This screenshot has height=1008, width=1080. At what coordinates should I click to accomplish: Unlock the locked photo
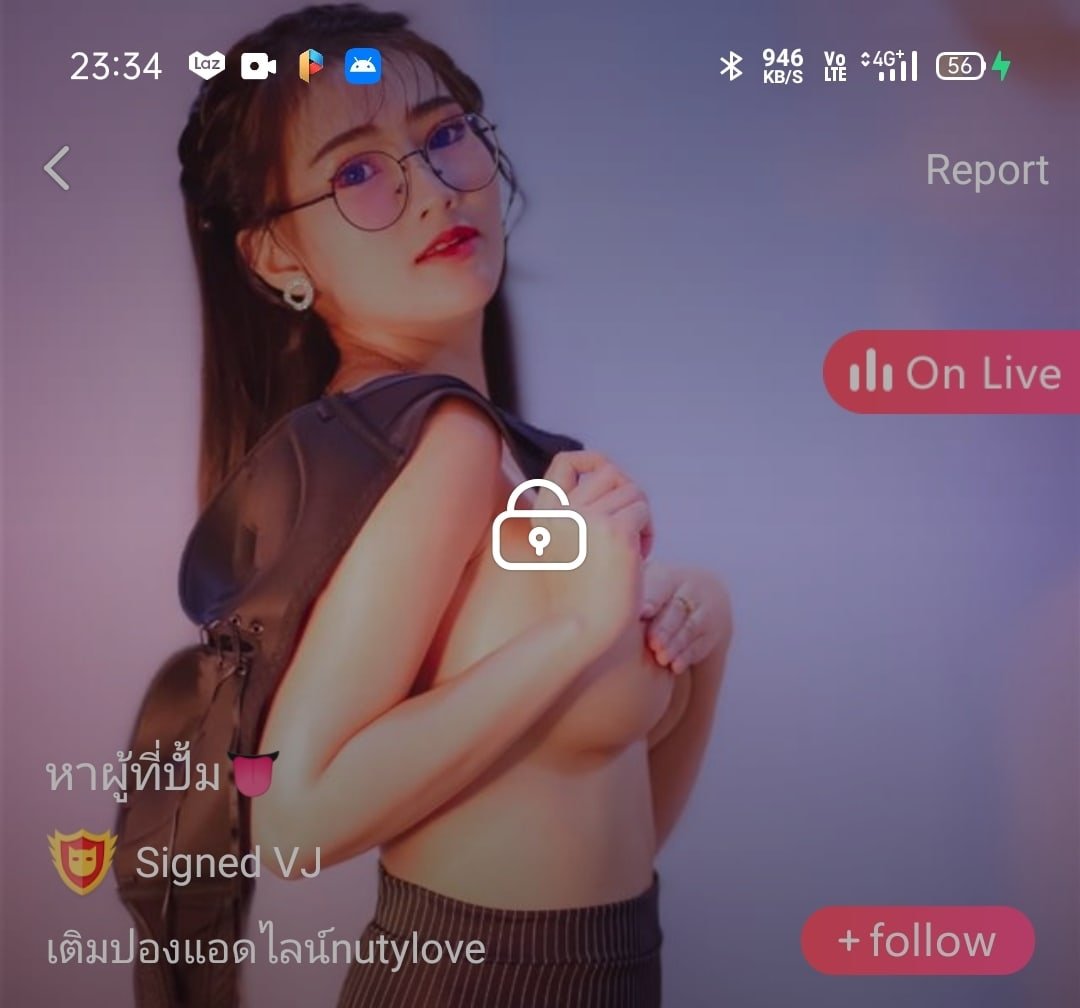click(x=540, y=526)
